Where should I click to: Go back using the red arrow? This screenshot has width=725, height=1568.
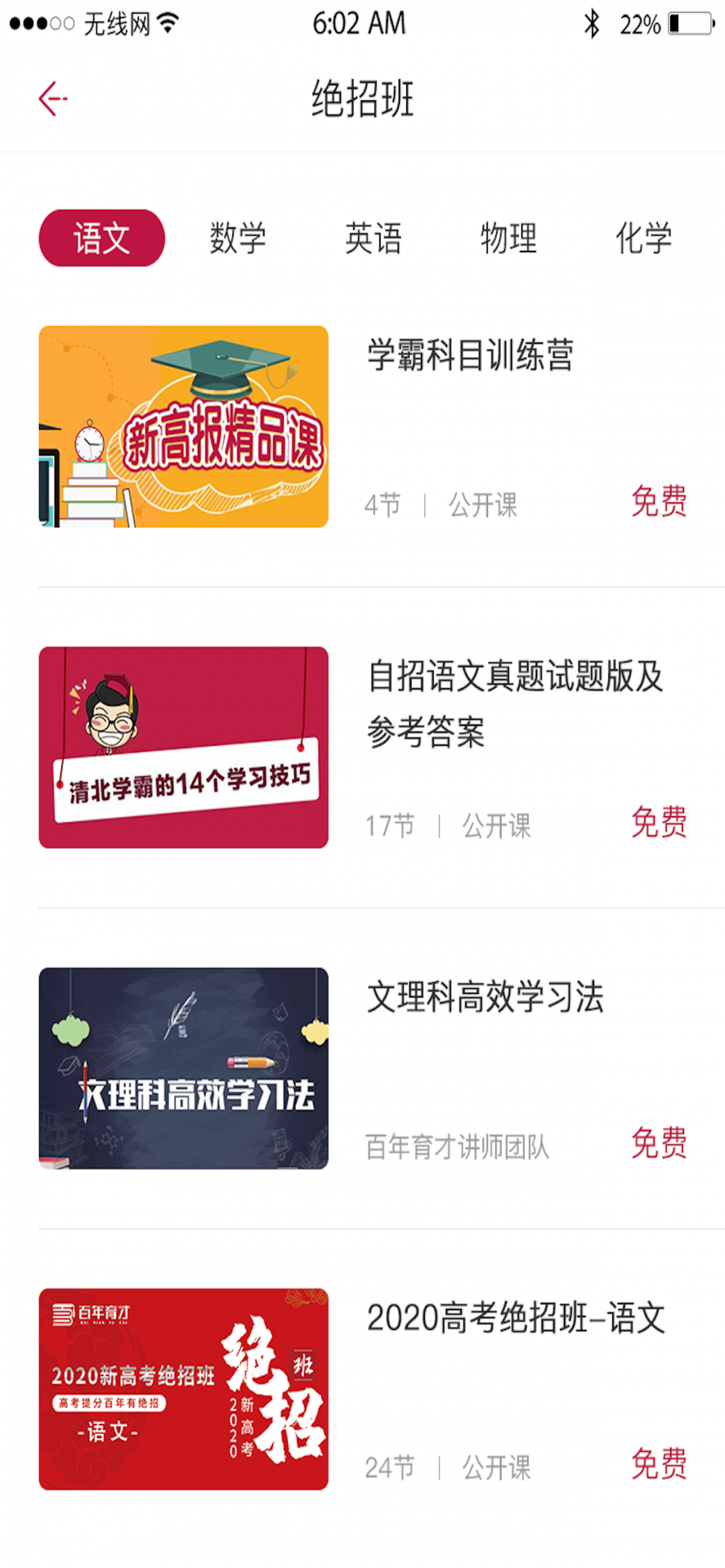53,99
